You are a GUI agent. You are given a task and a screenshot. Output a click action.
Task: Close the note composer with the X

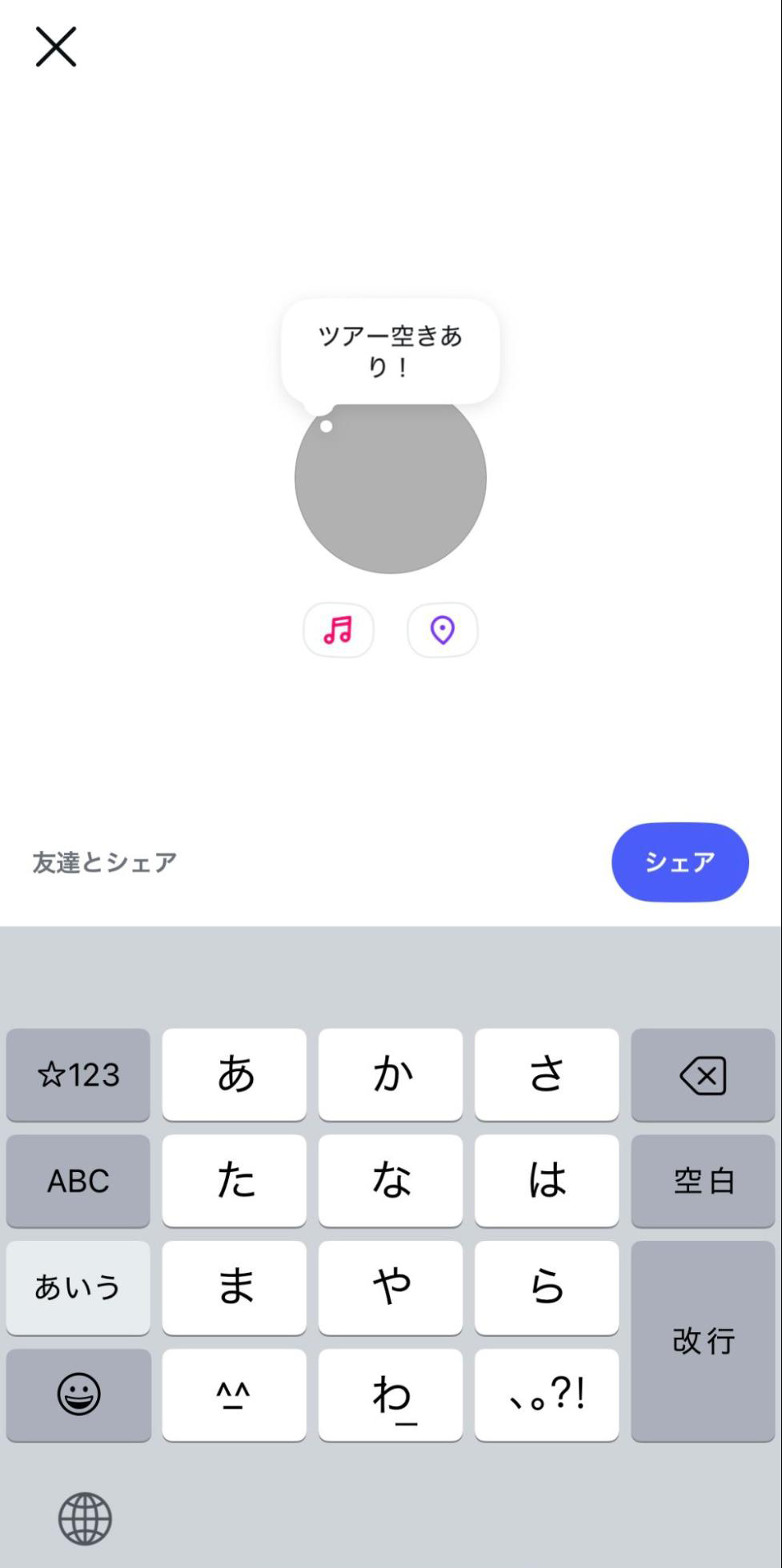point(56,46)
